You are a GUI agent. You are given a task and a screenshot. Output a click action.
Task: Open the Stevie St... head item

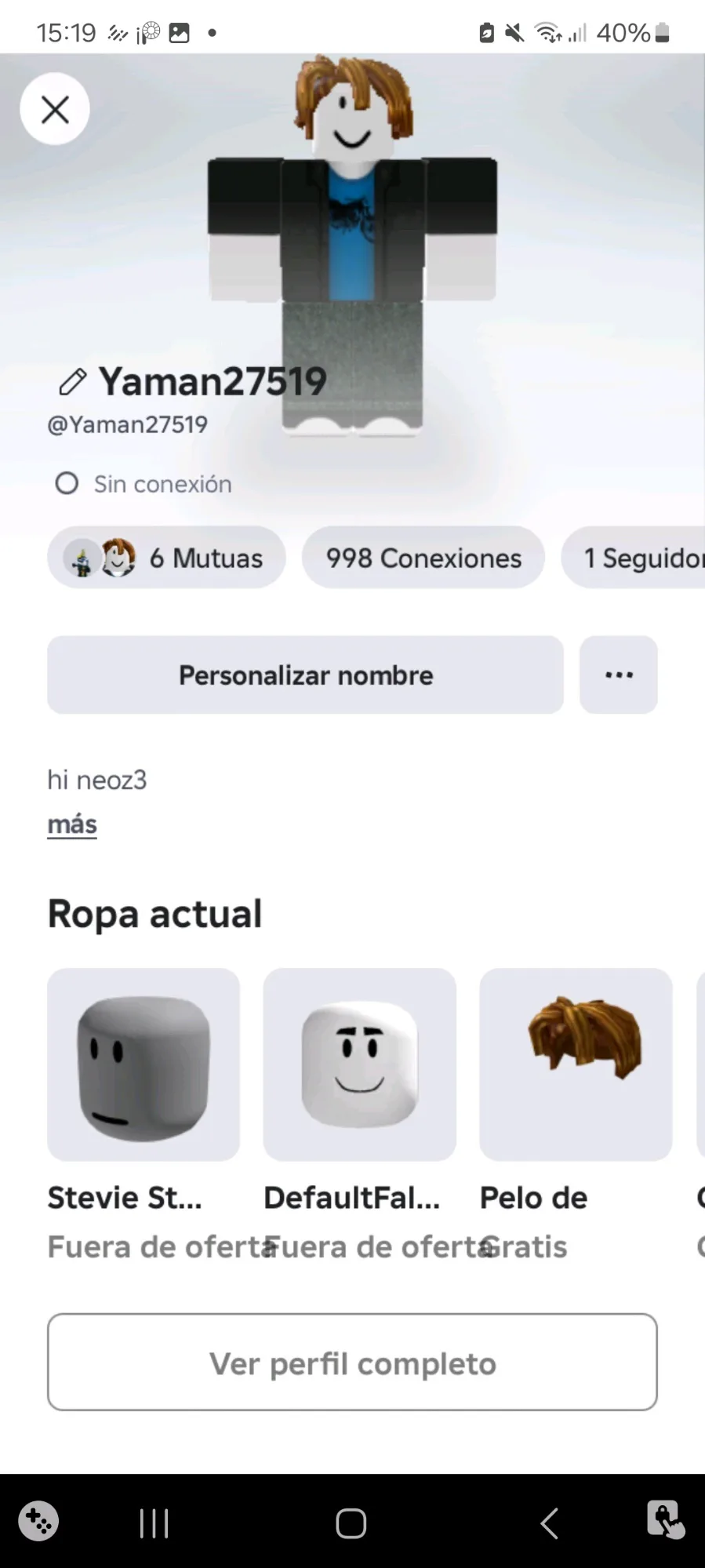click(x=144, y=1064)
